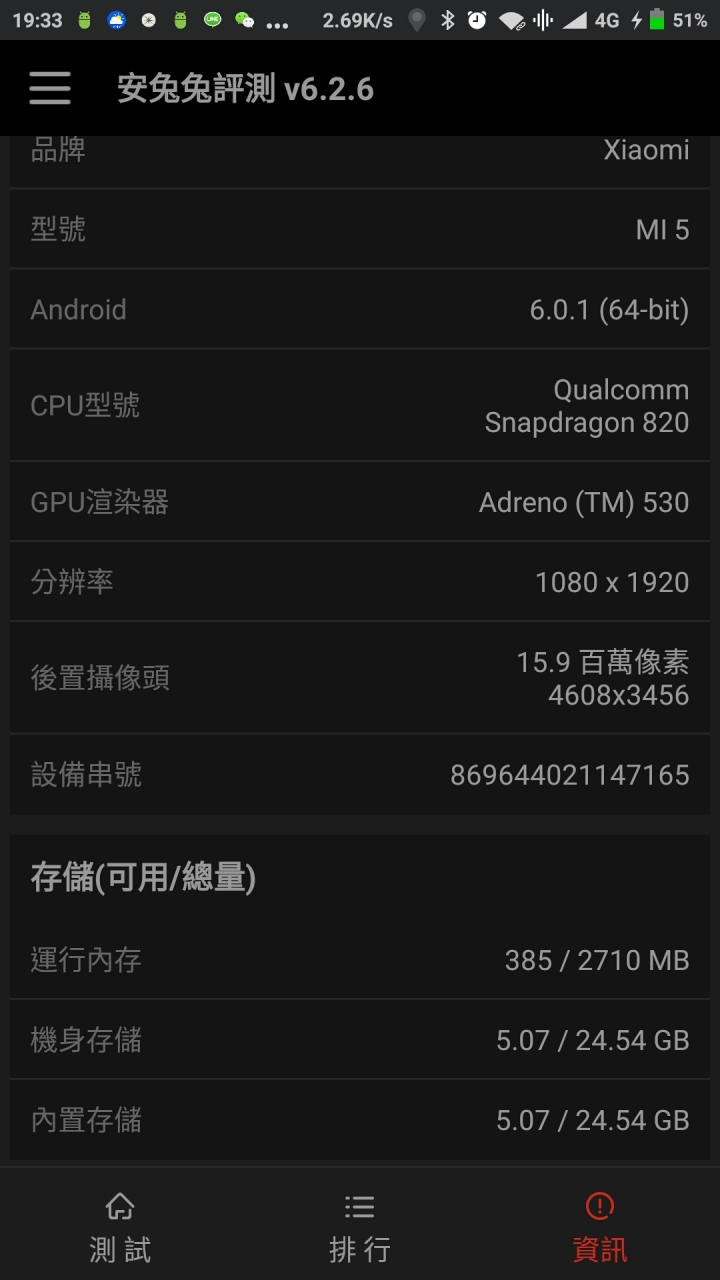The width and height of the screenshot is (720, 1280).
Task: Select the 資訊 tab
Action: 600,1226
